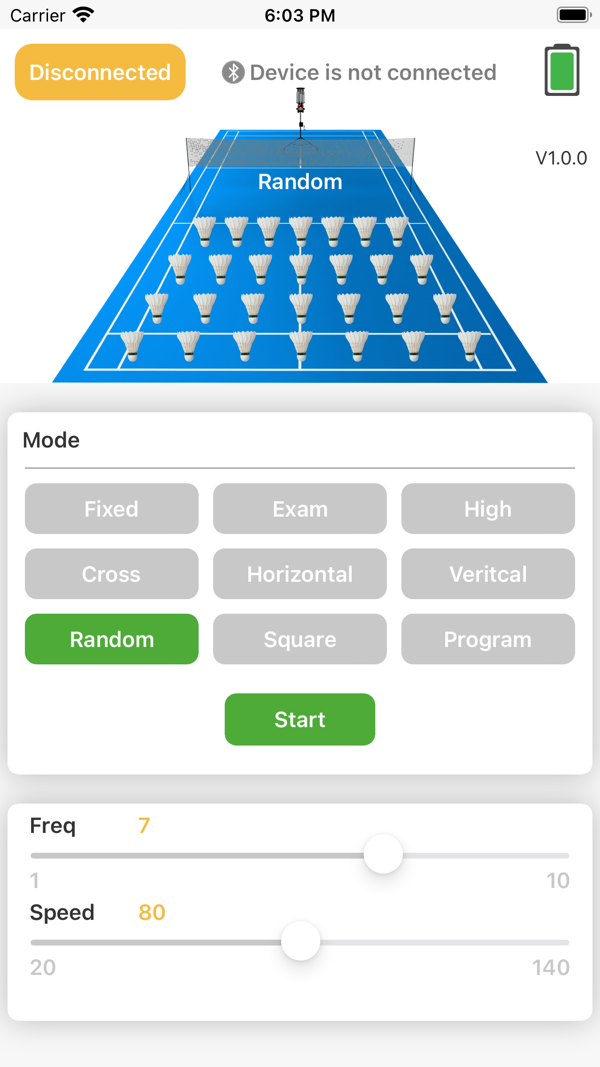
Task: Switch to High mode
Action: (x=488, y=509)
